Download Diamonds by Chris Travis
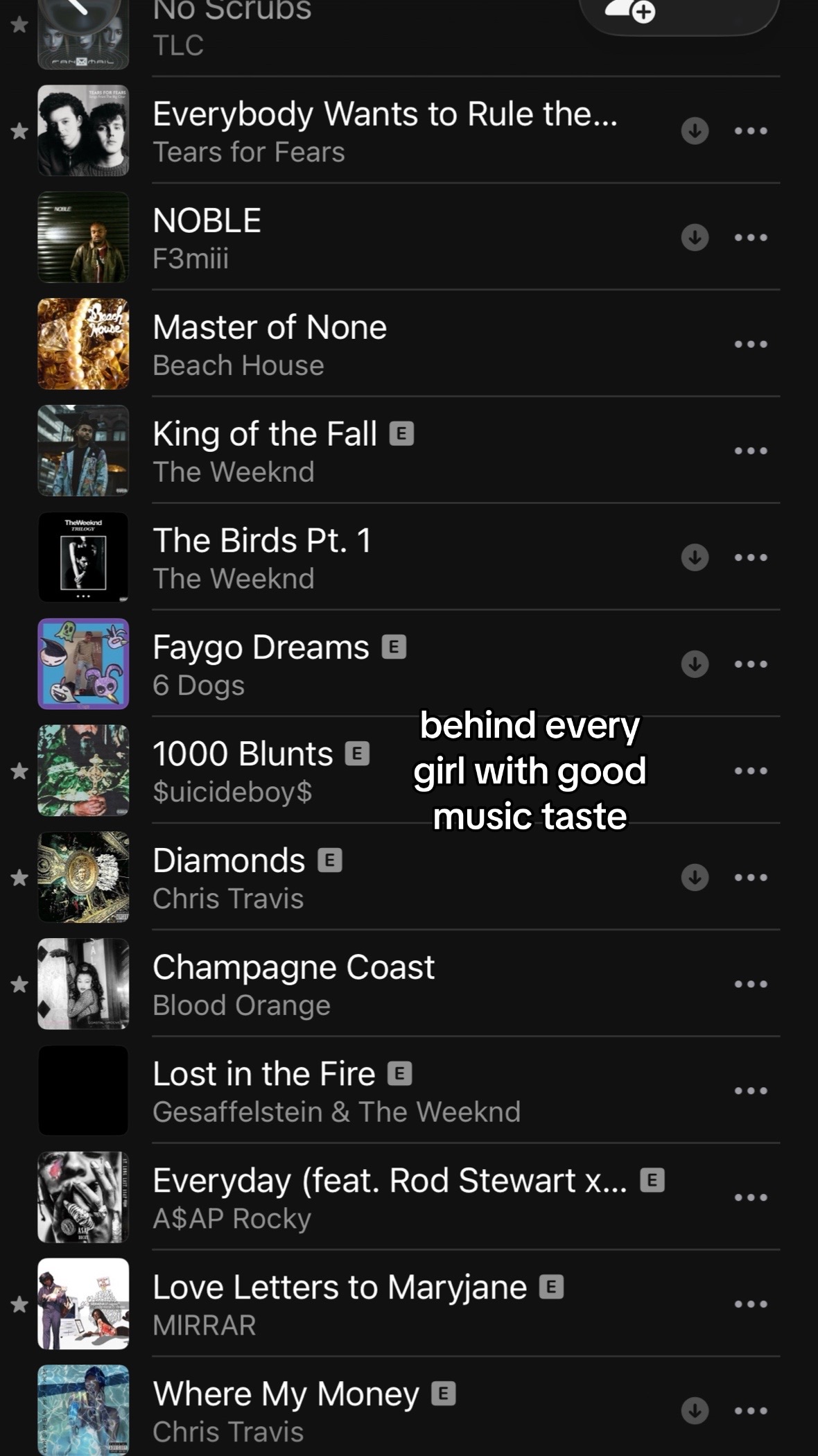 click(695, 877)
